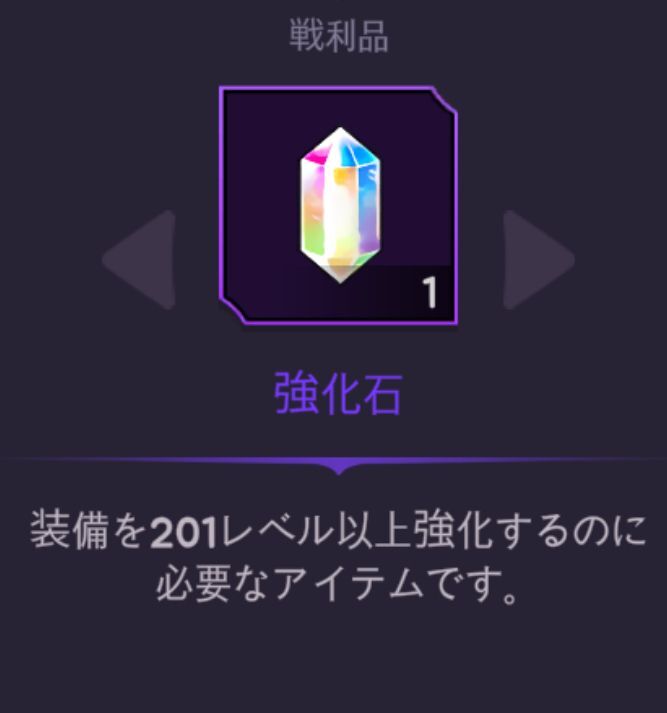Tap the 強化石 item tile
Viewport: 667px width, 713px height.
338,206
